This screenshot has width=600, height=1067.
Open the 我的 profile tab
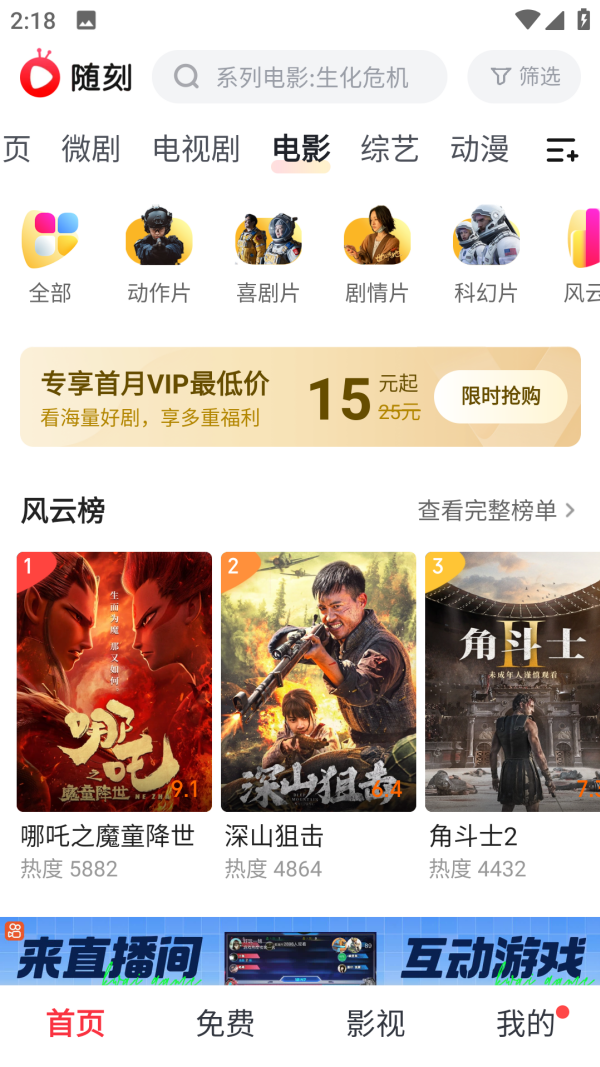pos(525,1023)
